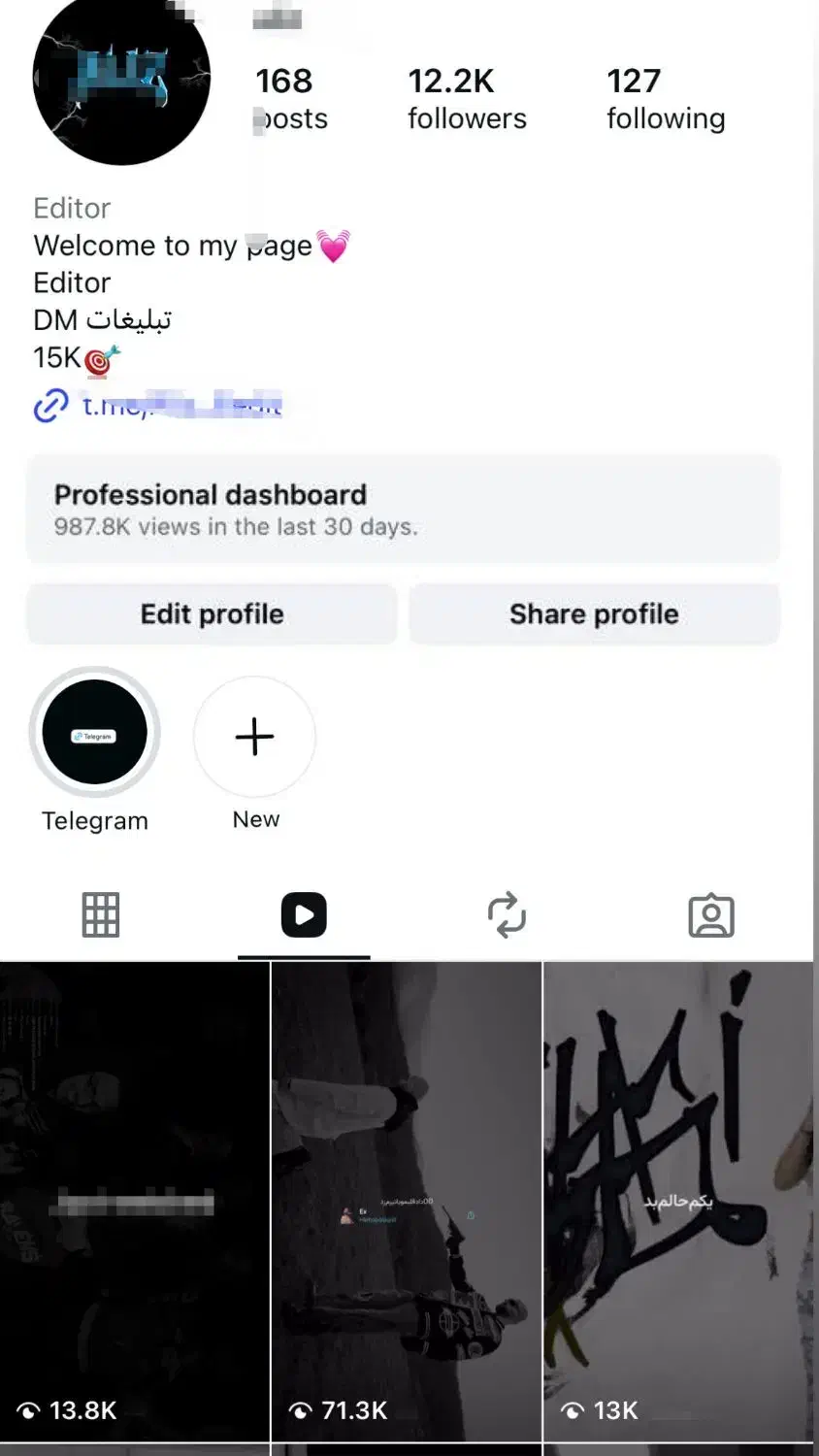This screenshot has width=819, height=1456.
Task: Tap the profile picture
Action: pos(121,77)
